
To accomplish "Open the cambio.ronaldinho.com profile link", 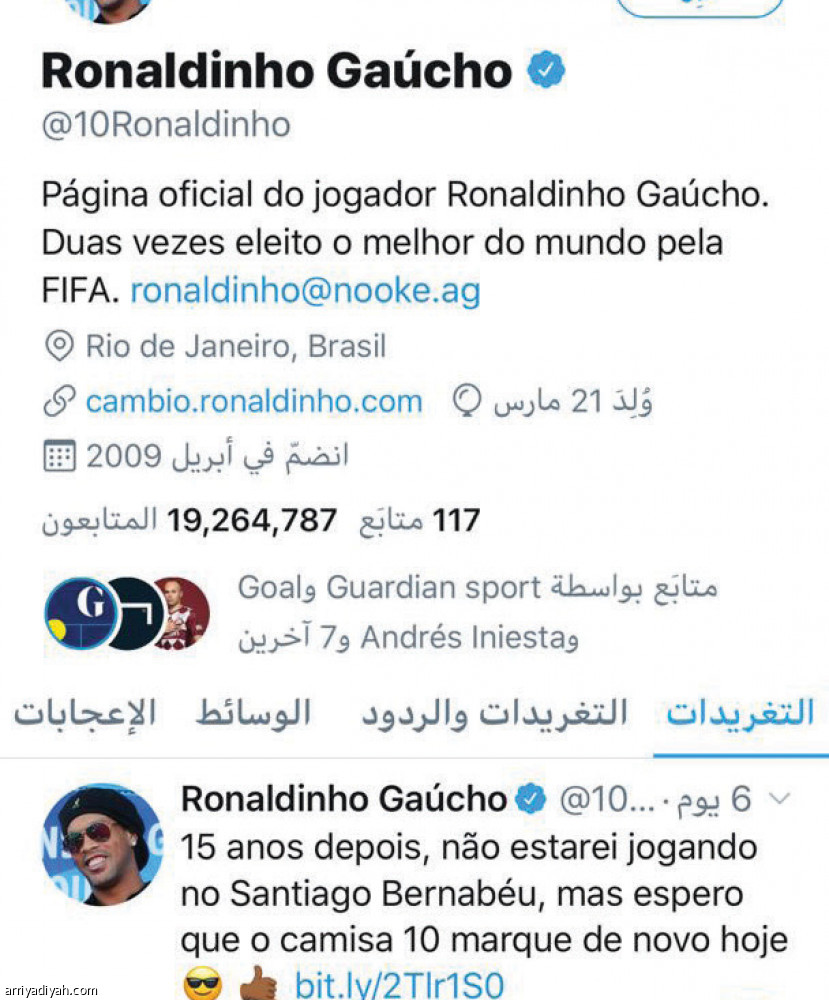I will click(x=253, y=400).
